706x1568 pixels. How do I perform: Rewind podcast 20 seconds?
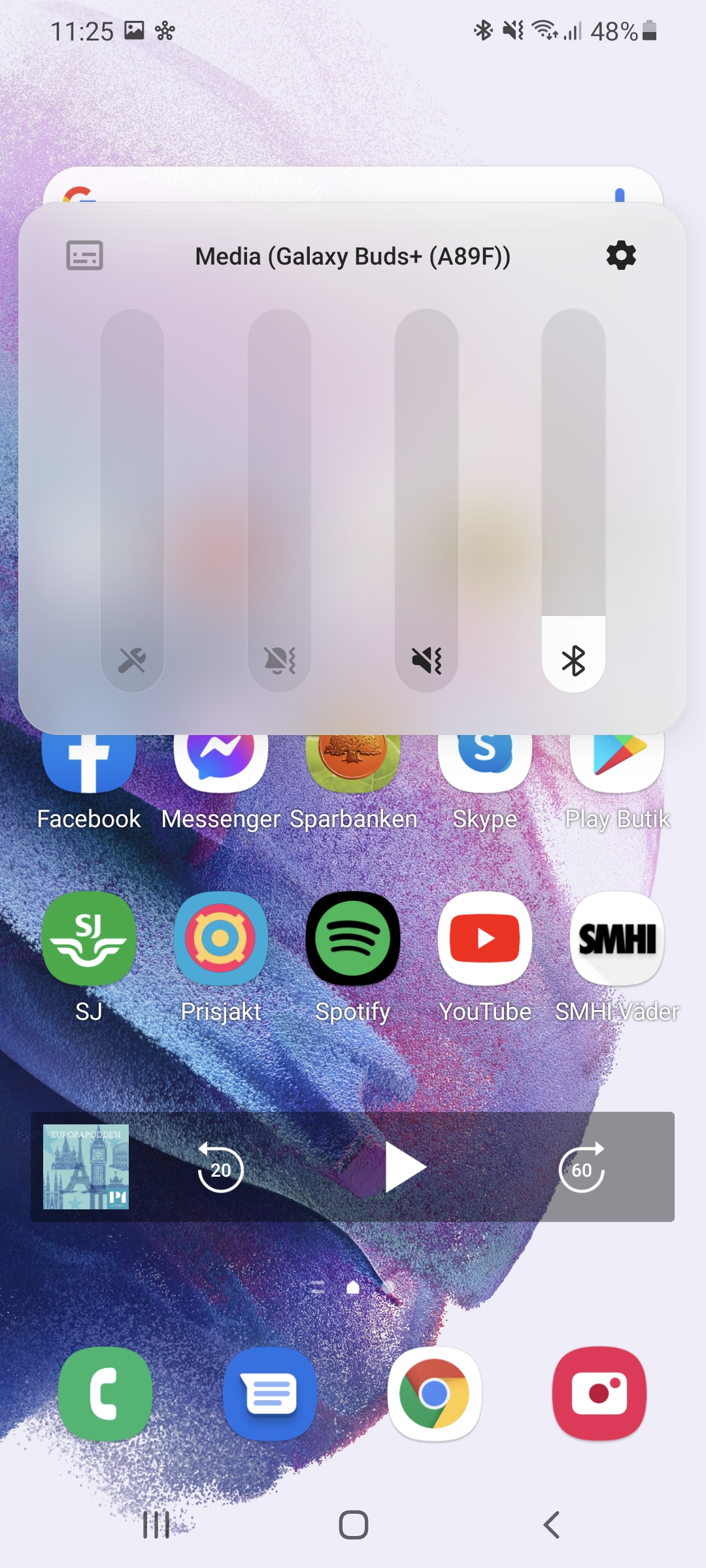click(x=220, y=1168)
